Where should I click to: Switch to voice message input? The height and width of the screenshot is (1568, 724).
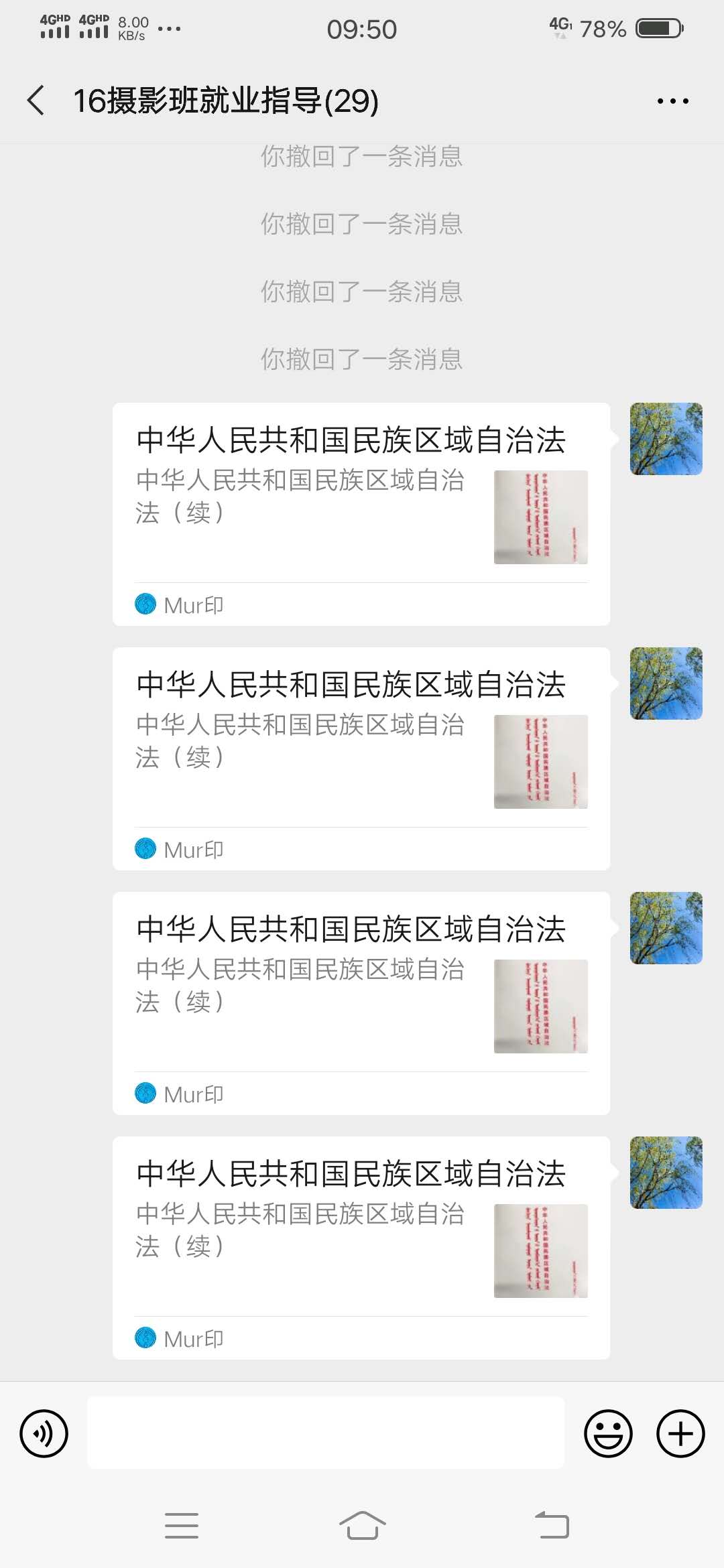coord(44,1433)
